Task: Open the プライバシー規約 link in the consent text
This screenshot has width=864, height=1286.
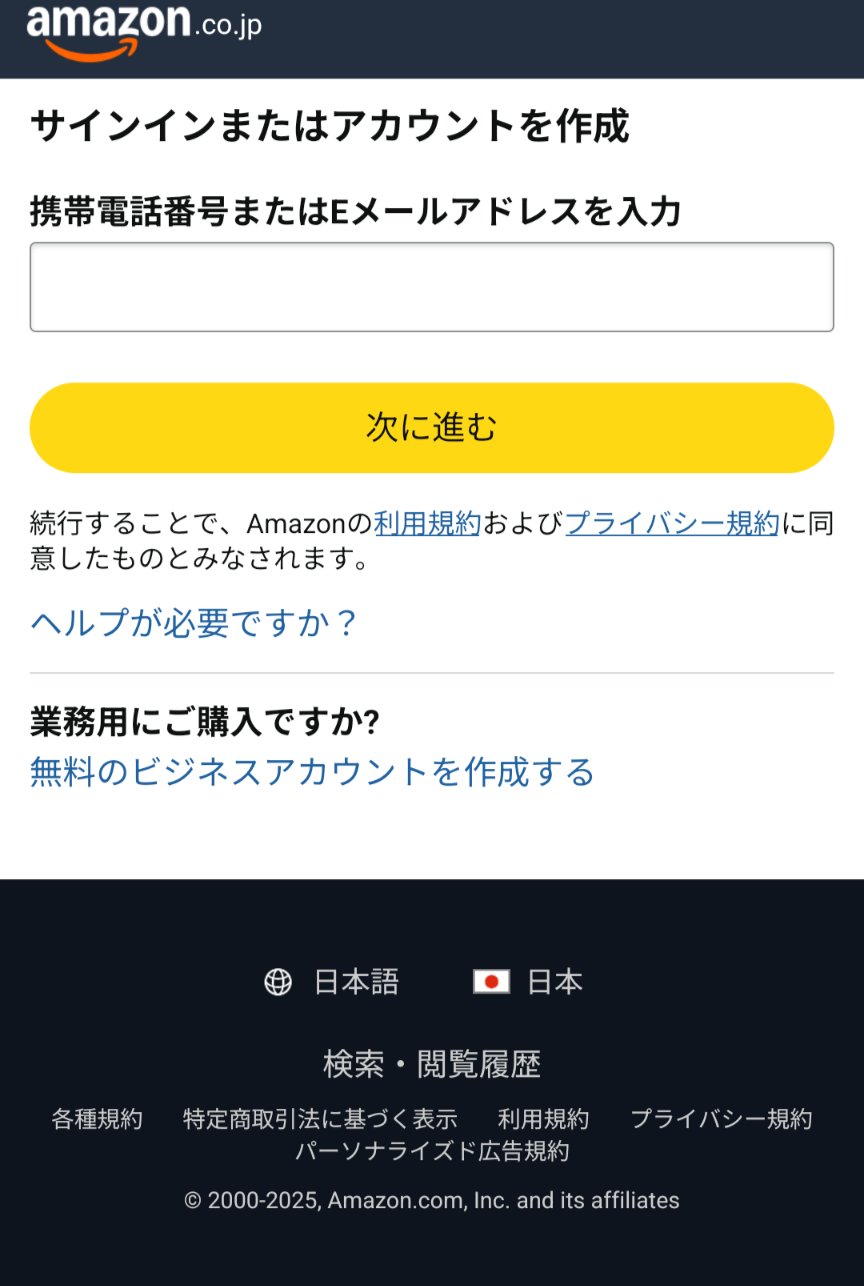Action: point(672,522)
